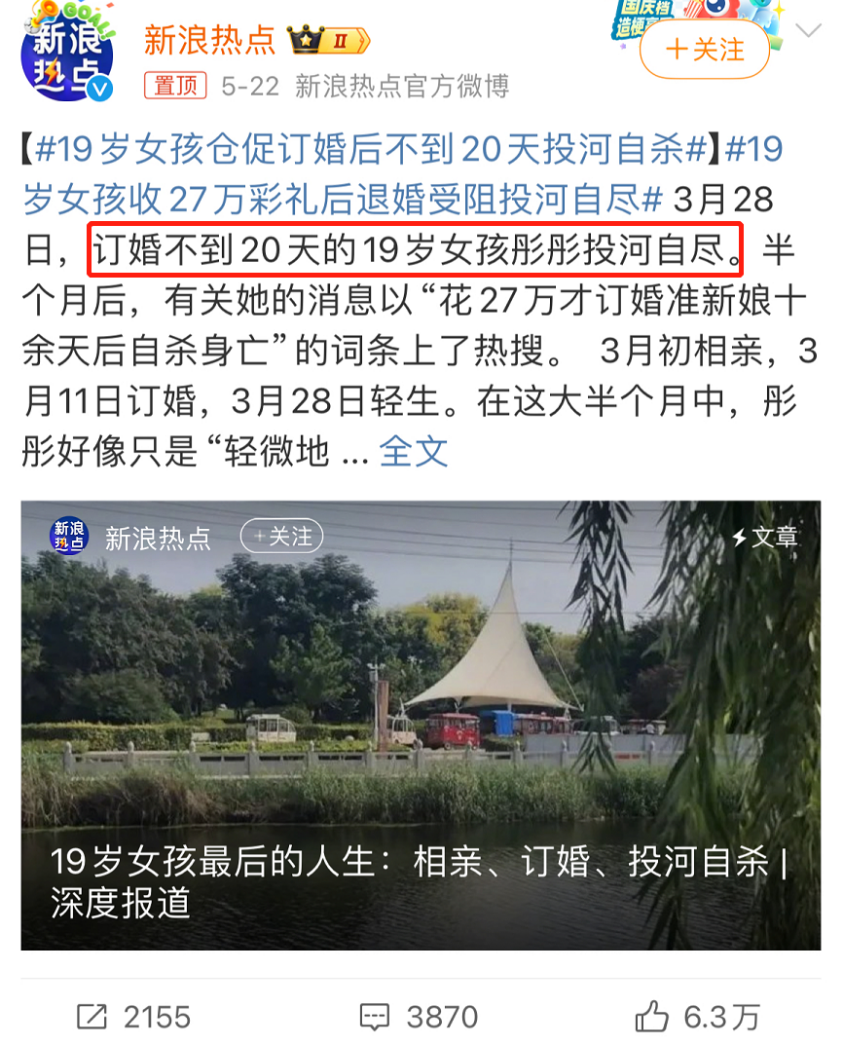843x1044 pixels.
Task: Repost this Weibo post
Action: pyautogui.click(x=133, y=1017)
